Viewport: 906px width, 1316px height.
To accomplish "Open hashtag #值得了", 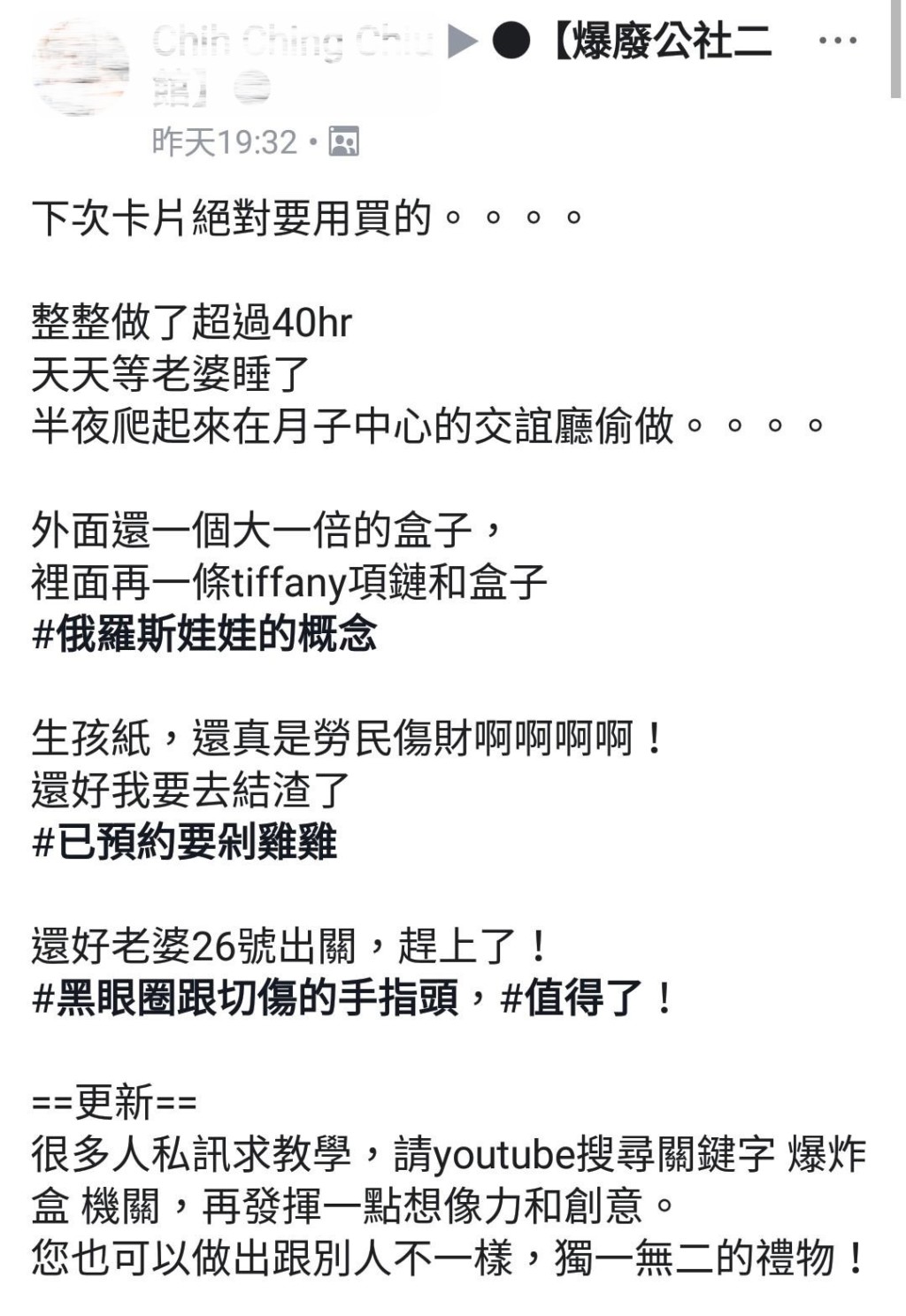I will click(572, 999).
